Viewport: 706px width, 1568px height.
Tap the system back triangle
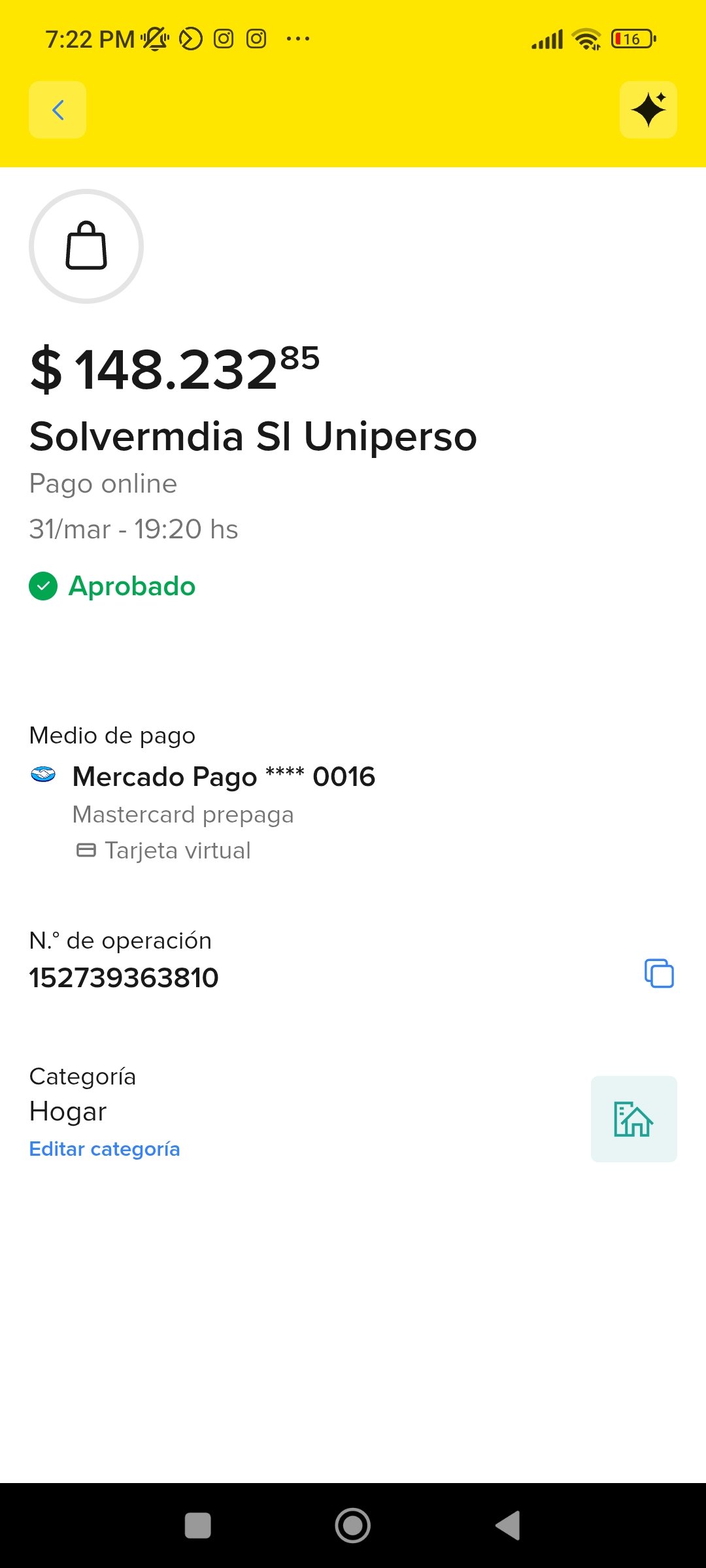coord(508,1526)
